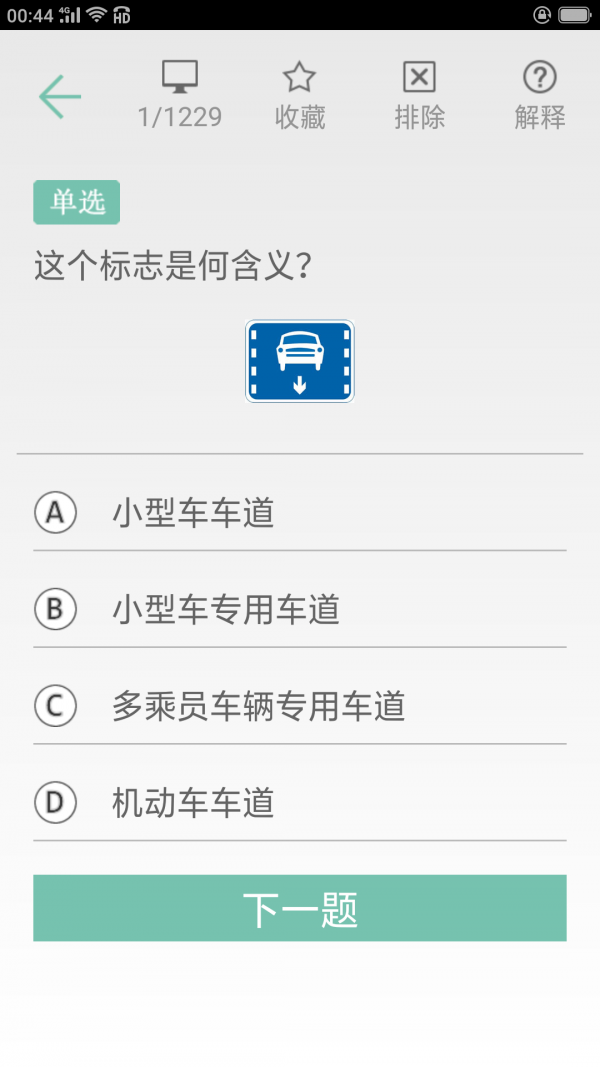Image resolution: width=600 pixels, height=1067 pixels.
Task: Enlarge the blue traffic sign image
Action: click(x=300, y=361)
